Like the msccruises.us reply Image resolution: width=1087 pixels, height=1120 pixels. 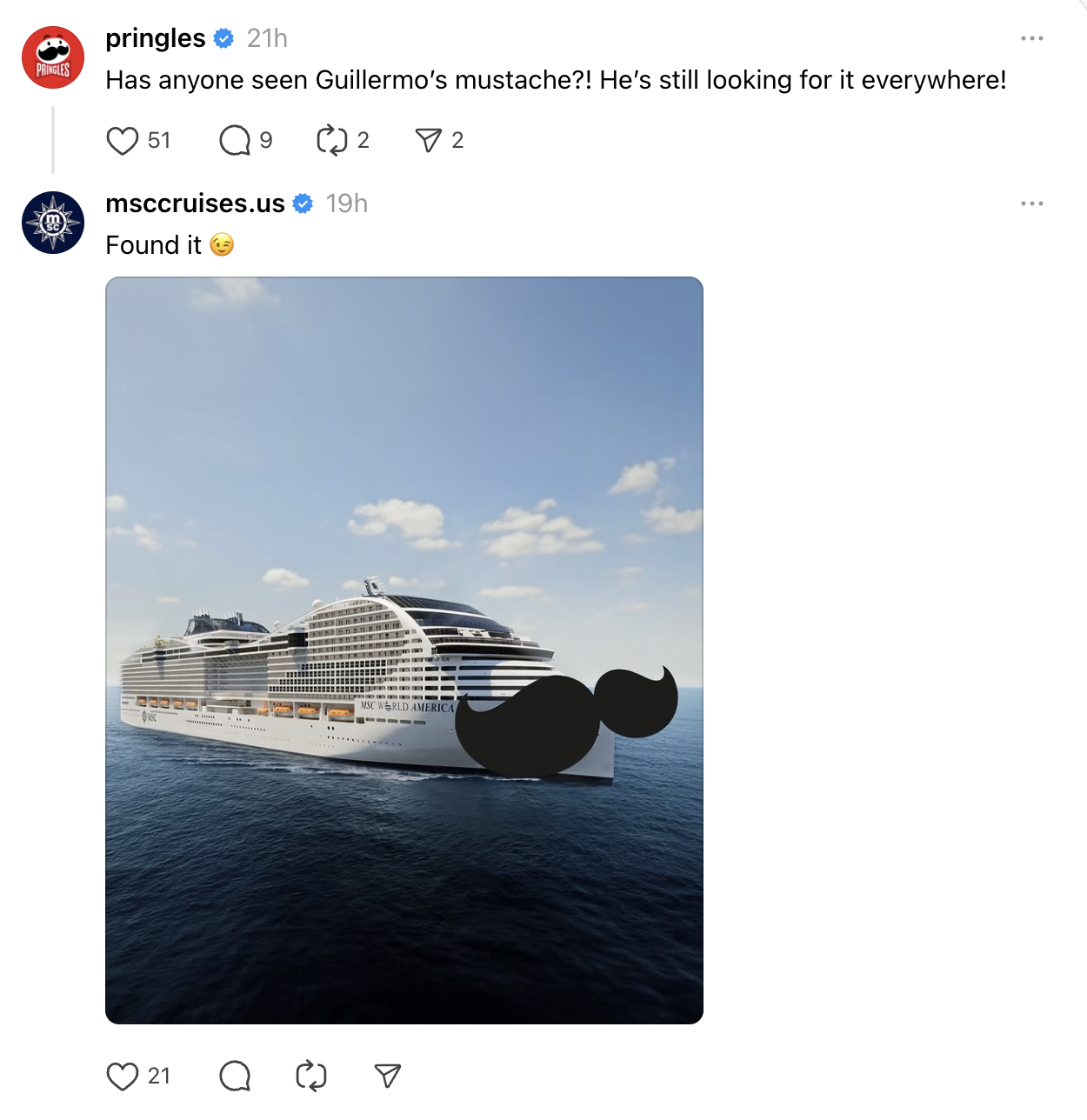coord(123,1077)
